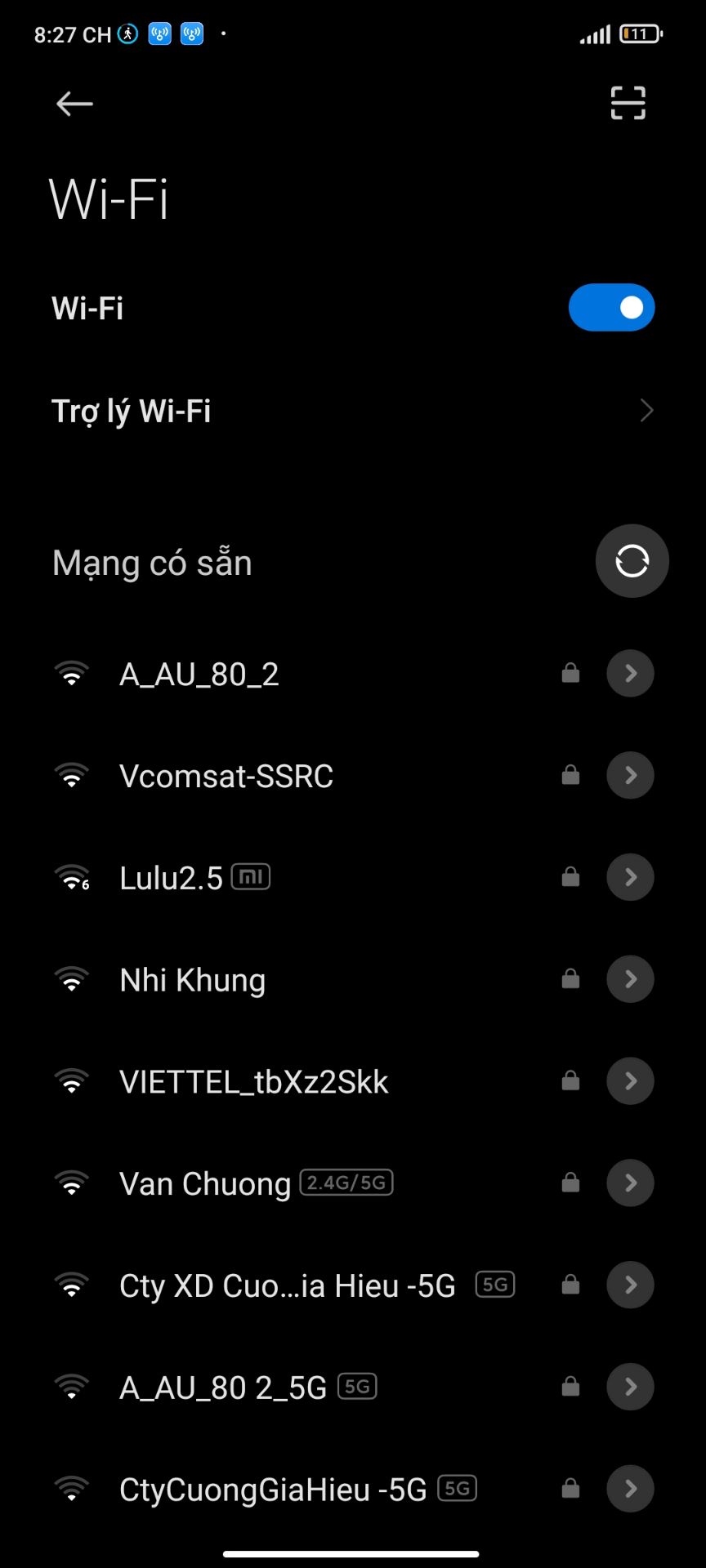
Task: Select the Van Chuong network
Action: pyautogui.click(x=206, y=1183)
